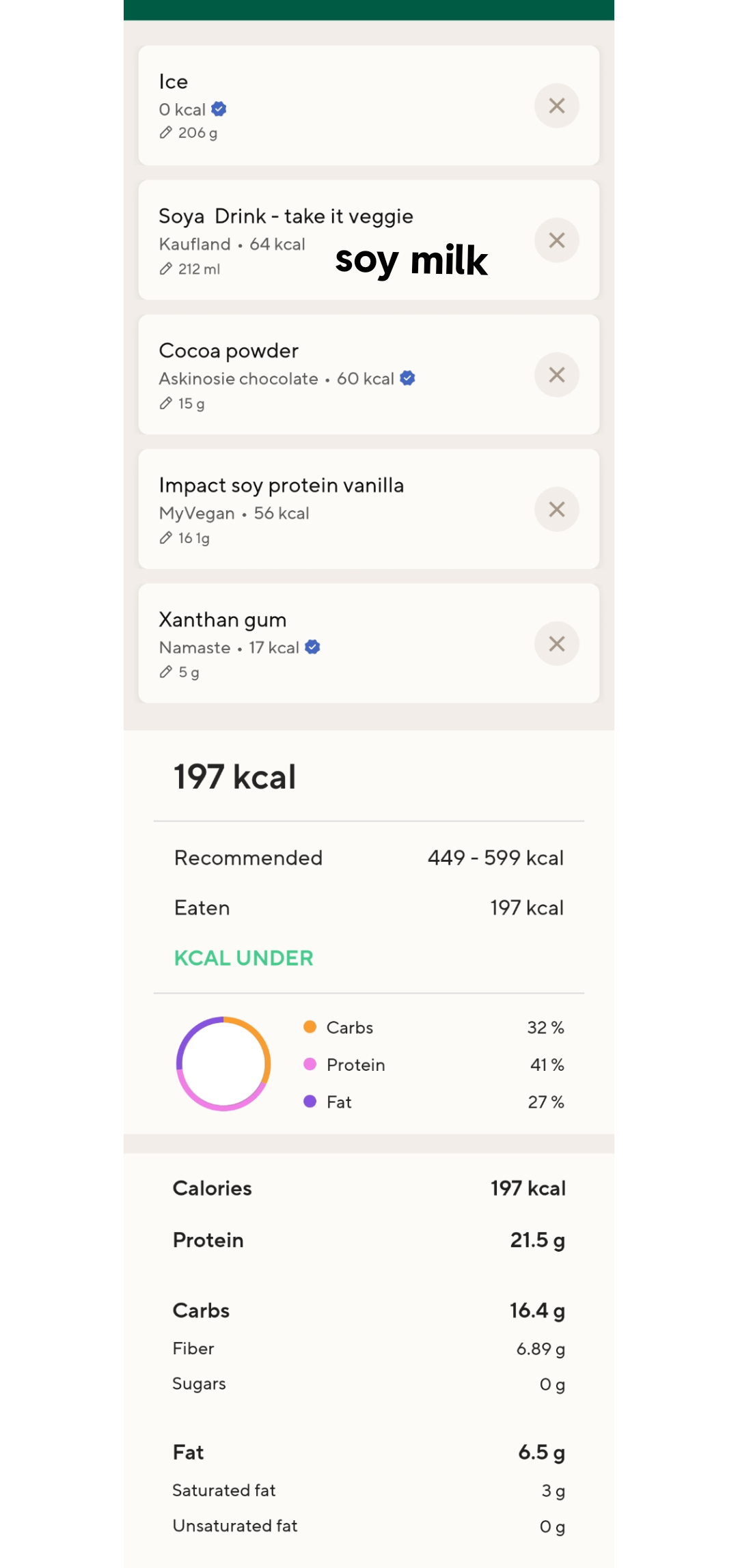Remove Soya Drink from the meal

[556, 240]
